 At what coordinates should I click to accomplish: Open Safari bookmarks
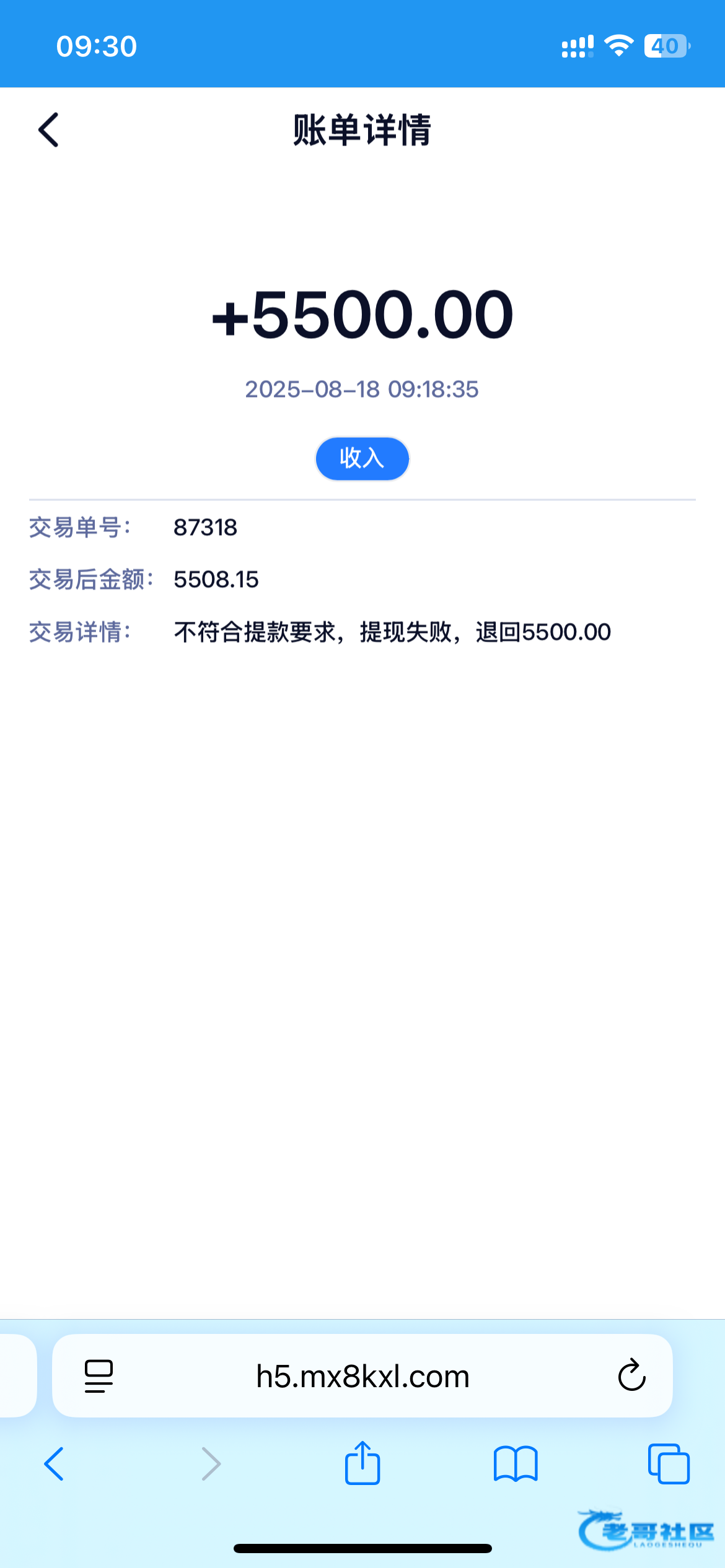point(516,1464)
